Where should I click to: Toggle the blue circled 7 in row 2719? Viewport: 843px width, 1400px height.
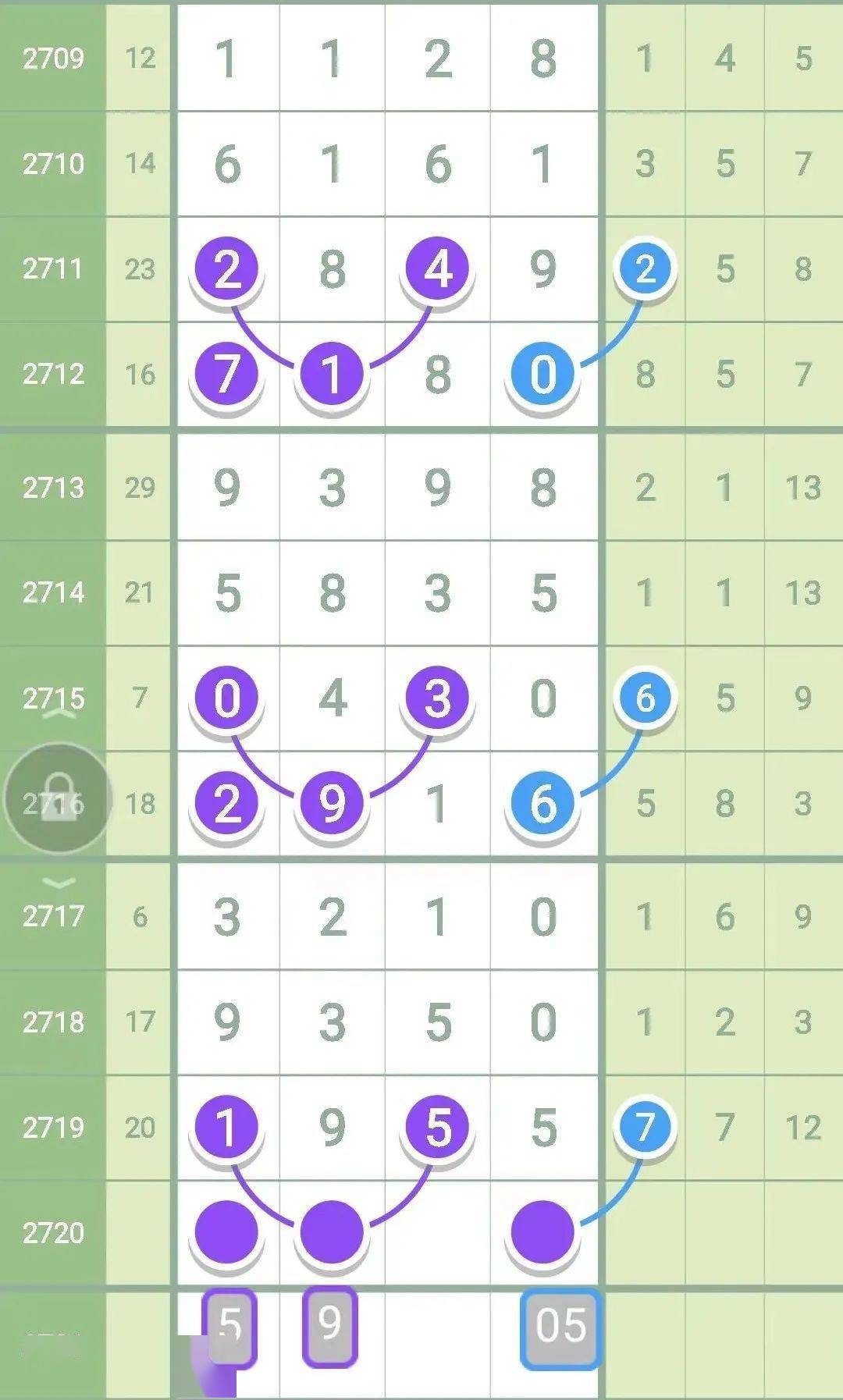pyautogui.click(x=646, y=1125)
